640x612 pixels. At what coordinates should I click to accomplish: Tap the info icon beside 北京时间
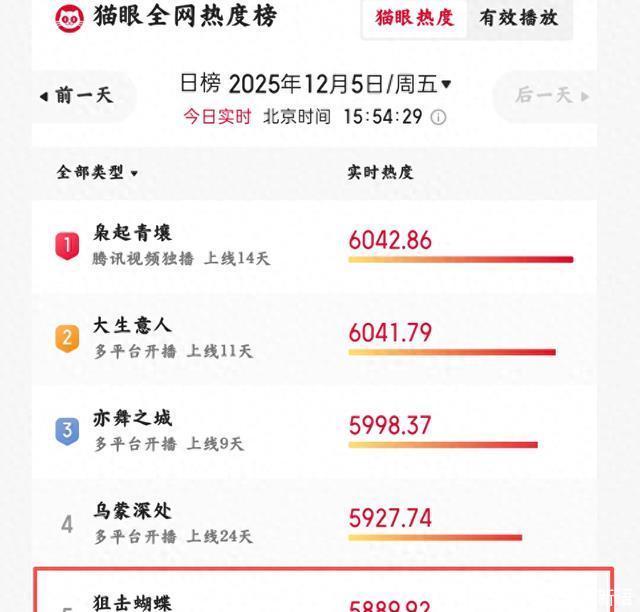click(438, 117)
